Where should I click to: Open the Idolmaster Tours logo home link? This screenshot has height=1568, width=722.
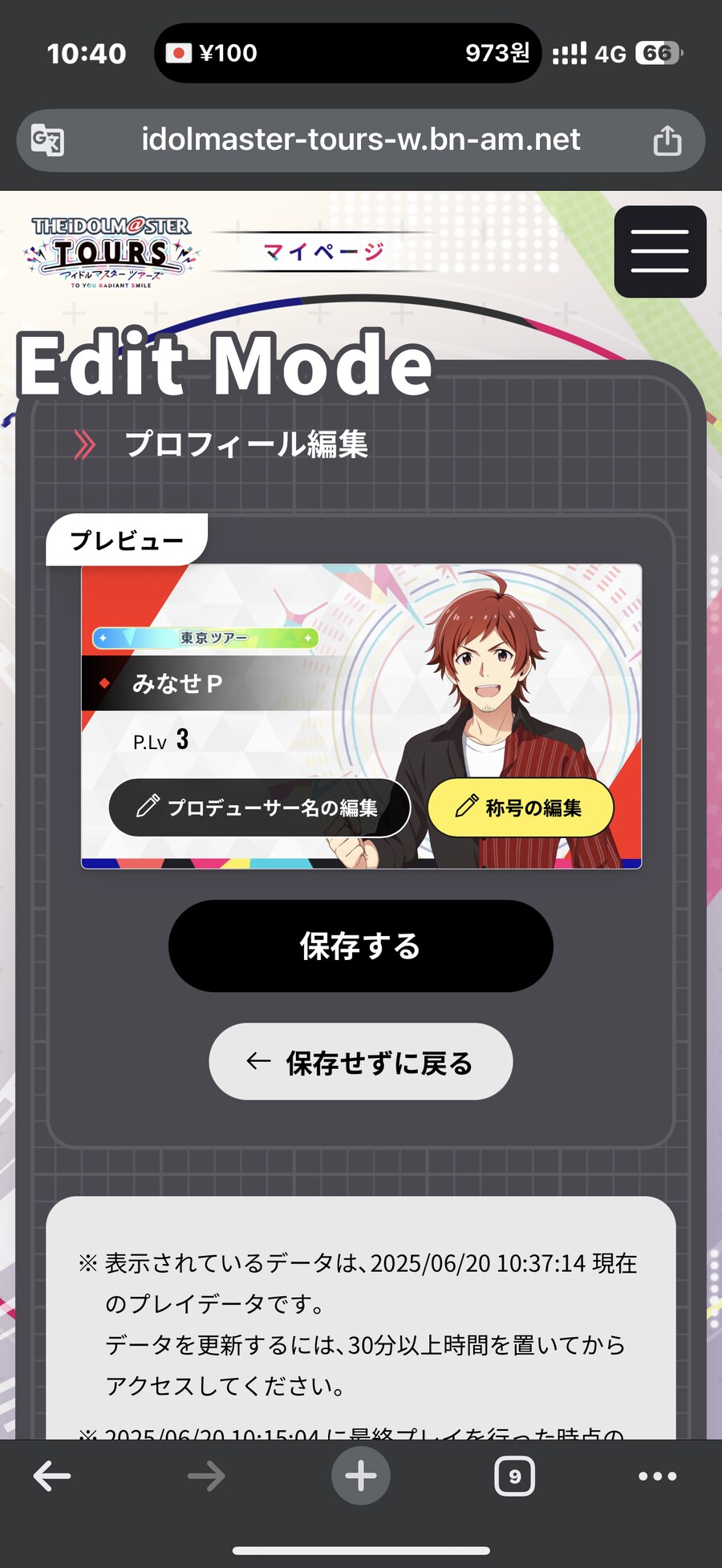[x=111, y=252]
